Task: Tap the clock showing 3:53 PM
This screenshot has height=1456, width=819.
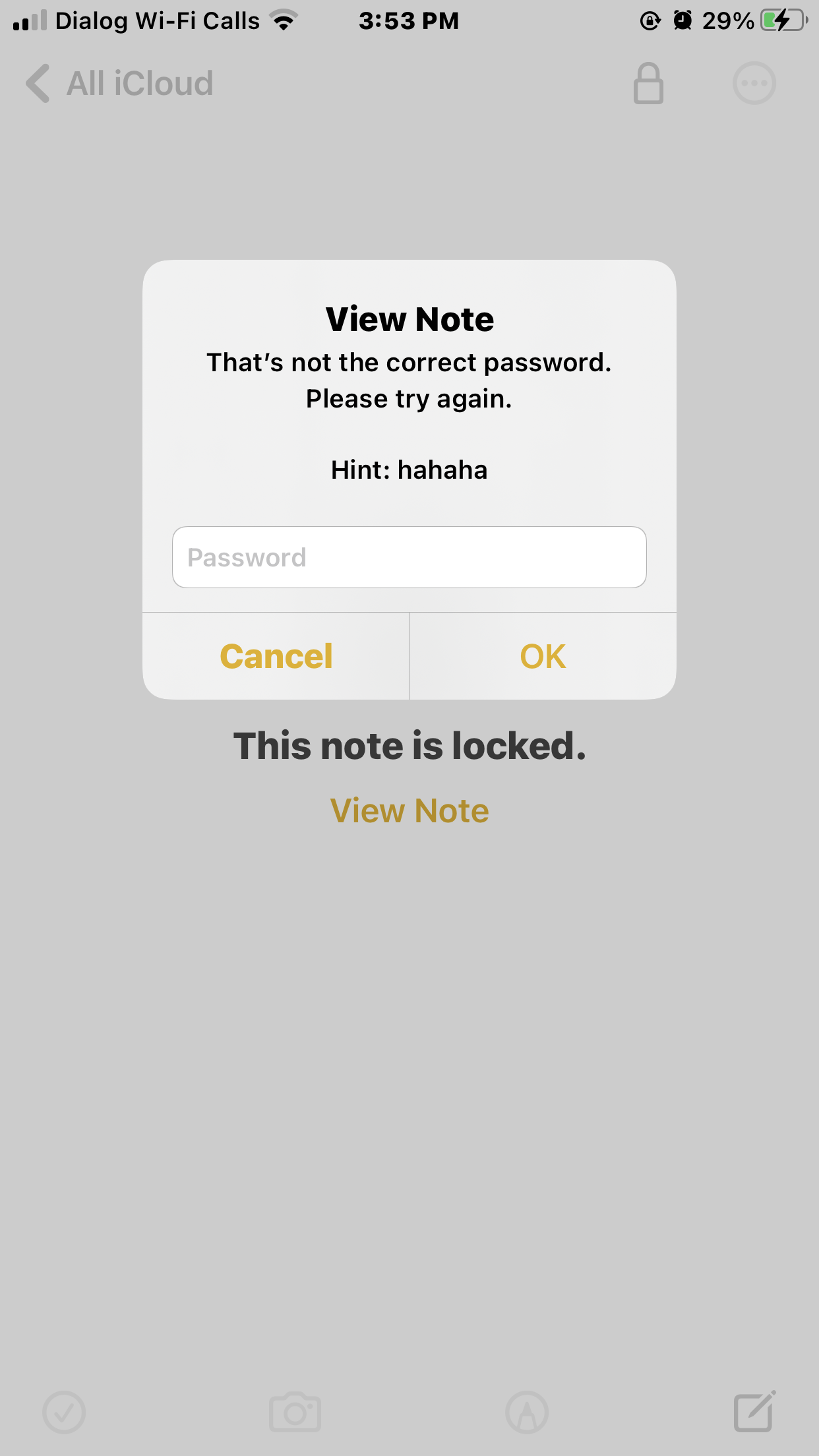Action: pyautogui.click(x=409, y=20)
